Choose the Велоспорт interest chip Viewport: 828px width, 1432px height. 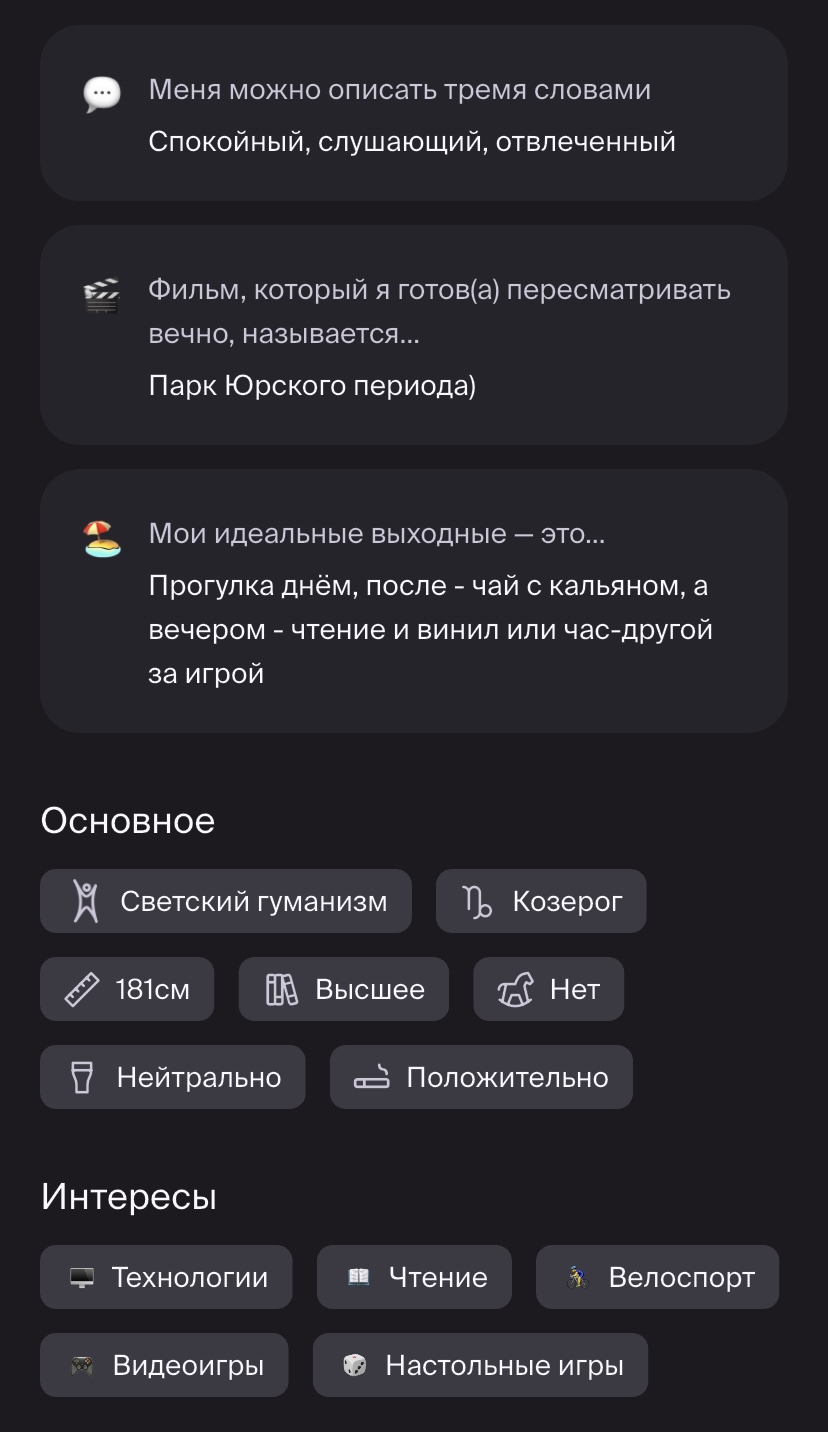point(657,1277)
